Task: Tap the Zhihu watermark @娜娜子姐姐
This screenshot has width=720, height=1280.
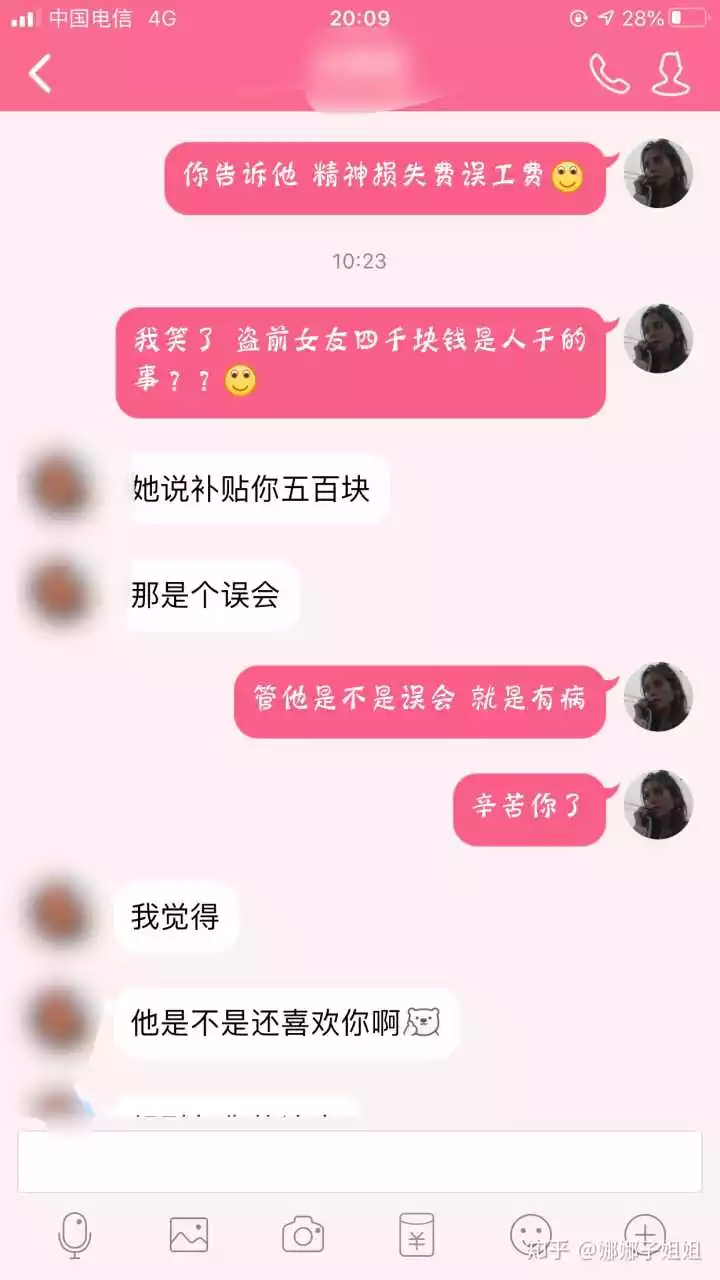Action: tap(613, 1252)
